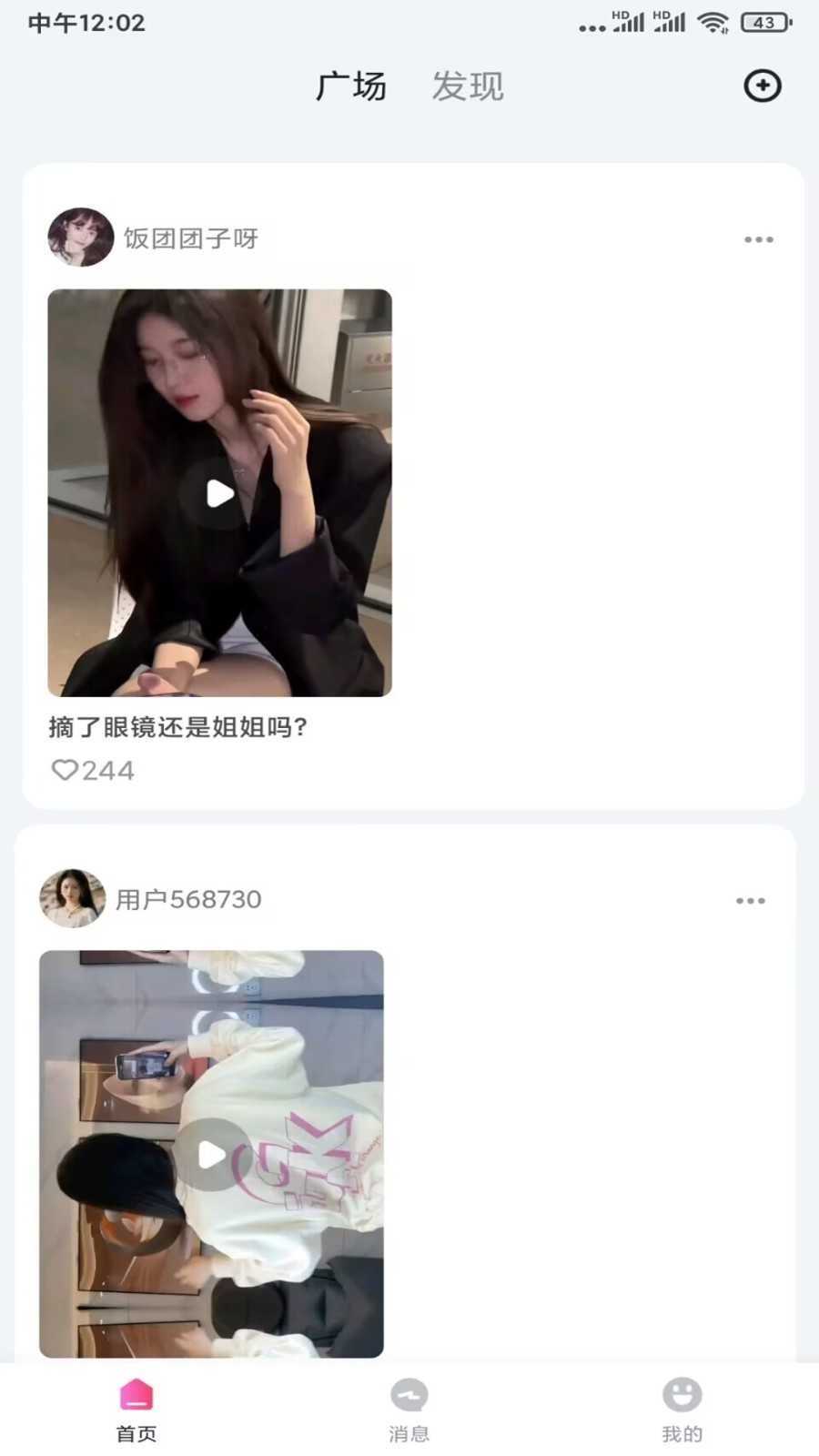
Task: Tap the plus icon to create new post
Action: point(763,86)
